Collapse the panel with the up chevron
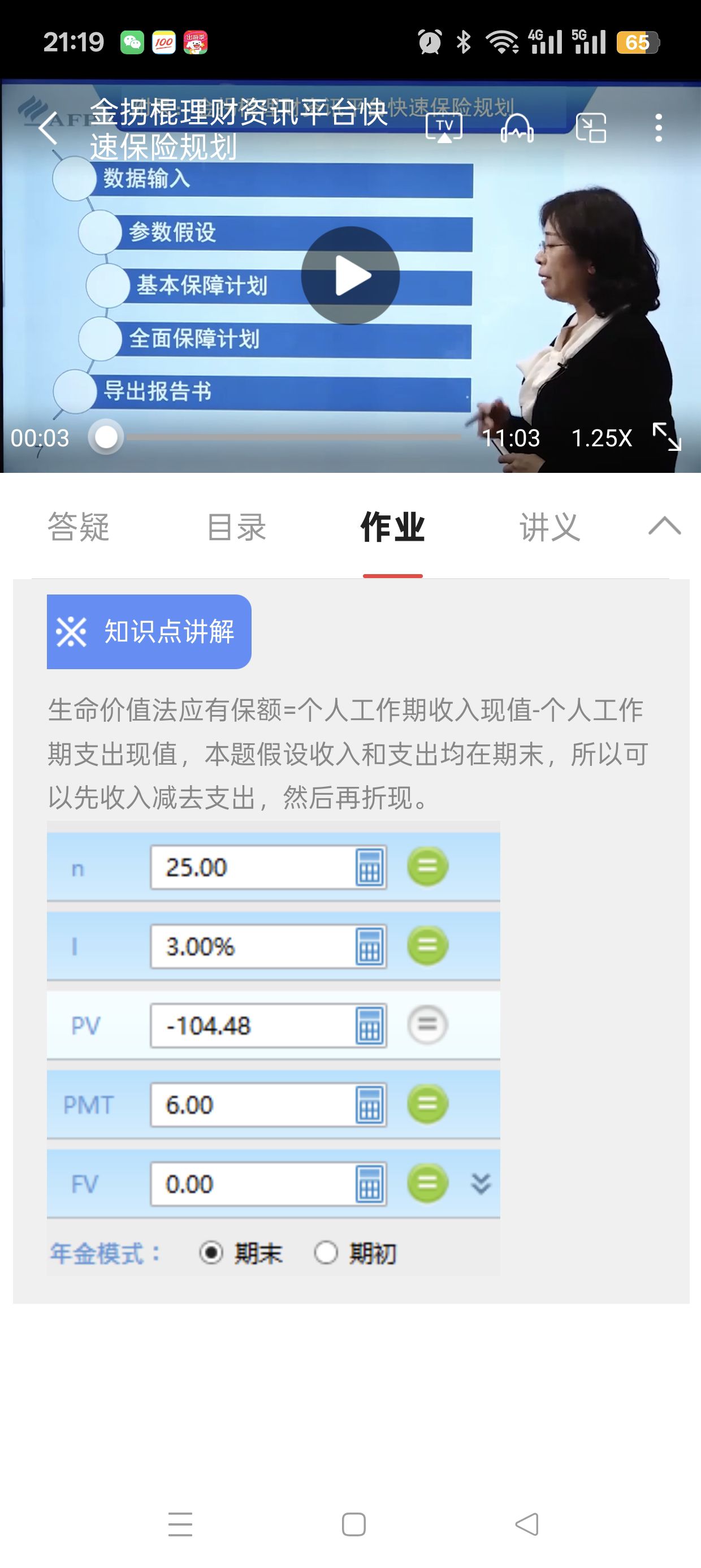Screen dimensions: 701x1568 point(664,525)
